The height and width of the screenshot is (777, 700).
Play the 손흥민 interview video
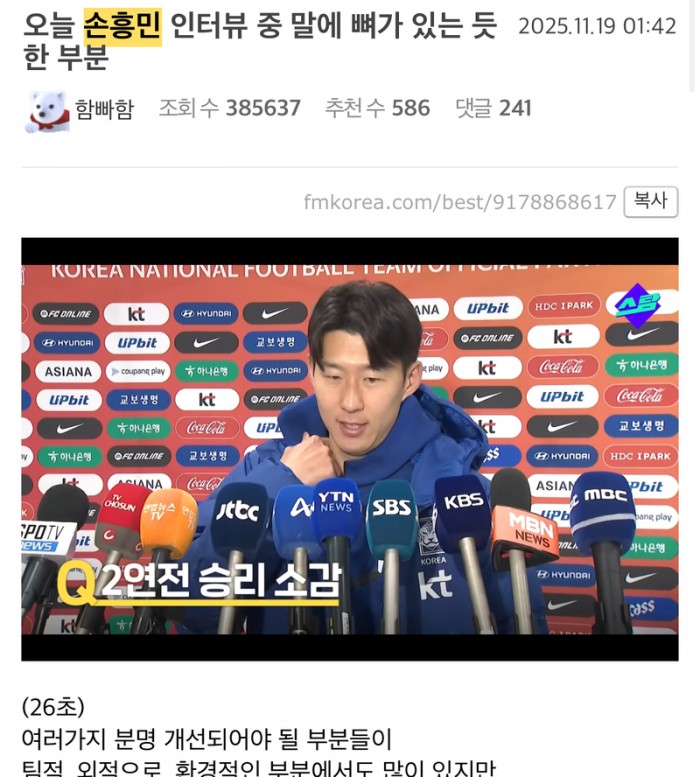(x=350, y=449)
